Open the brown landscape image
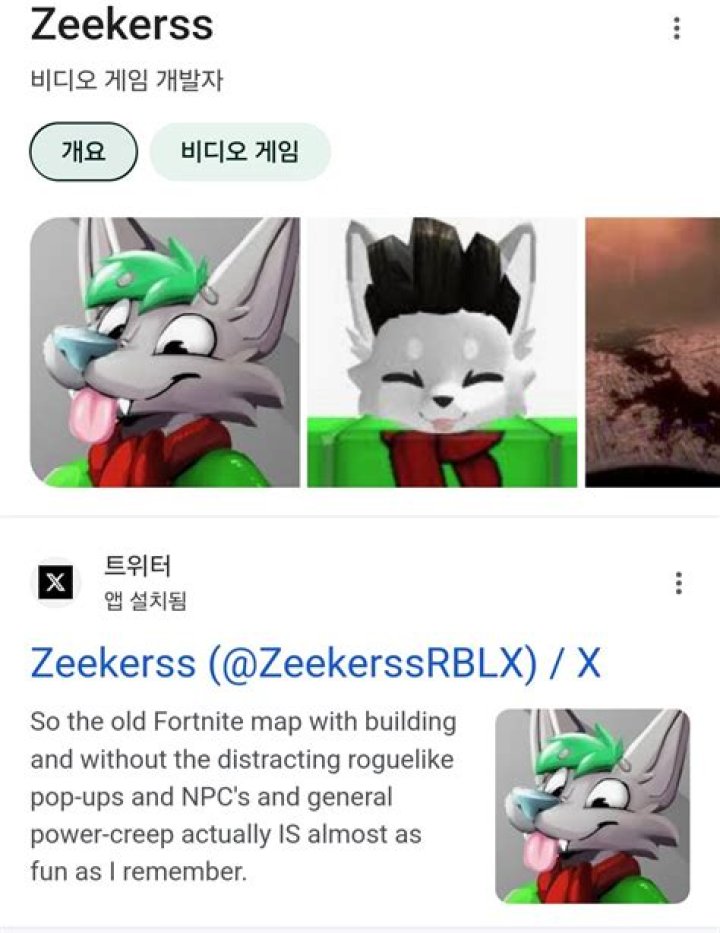This screenshot has height=933, width=720. pos(652,352)
